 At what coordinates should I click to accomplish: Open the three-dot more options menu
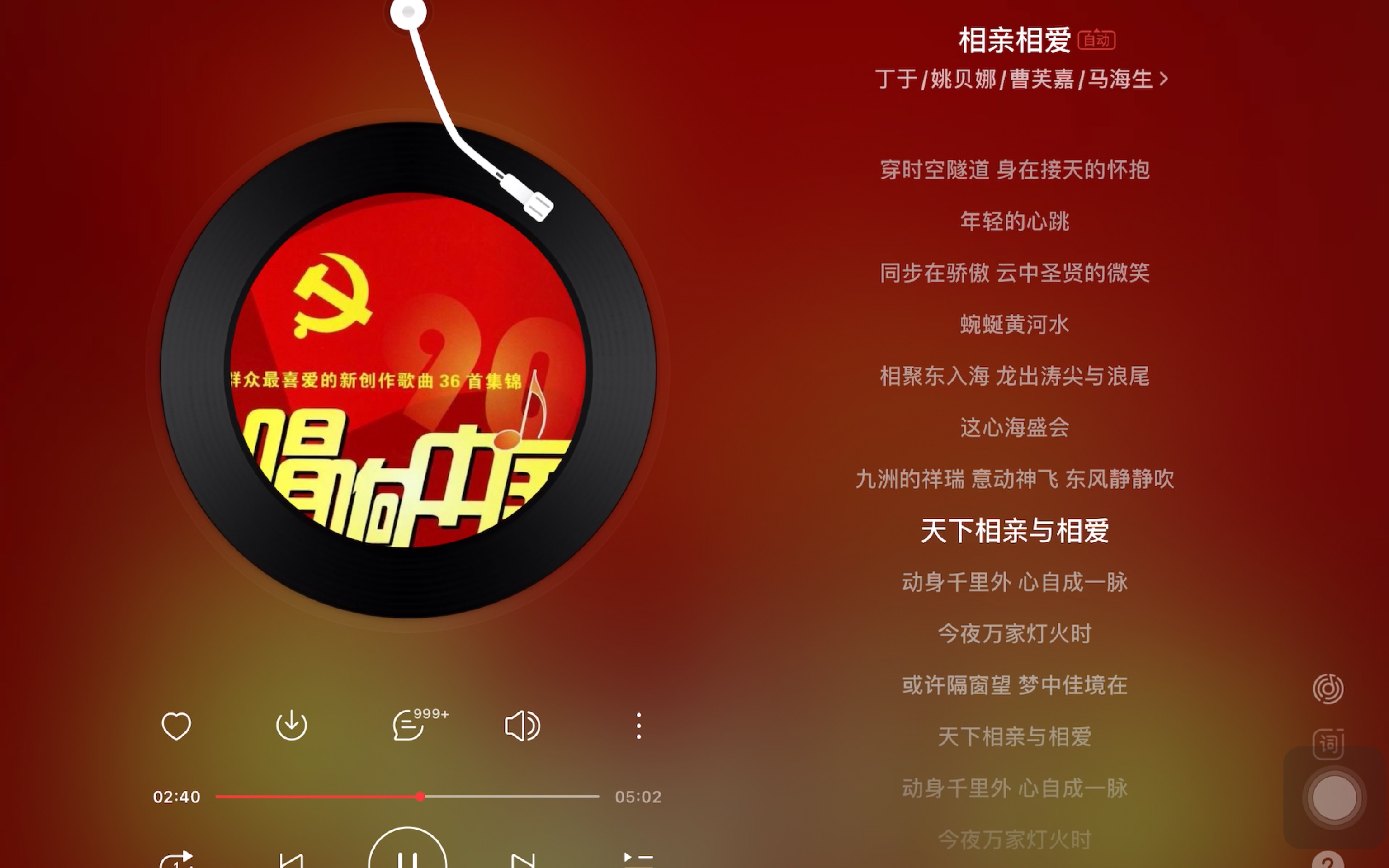pos(638,726)
